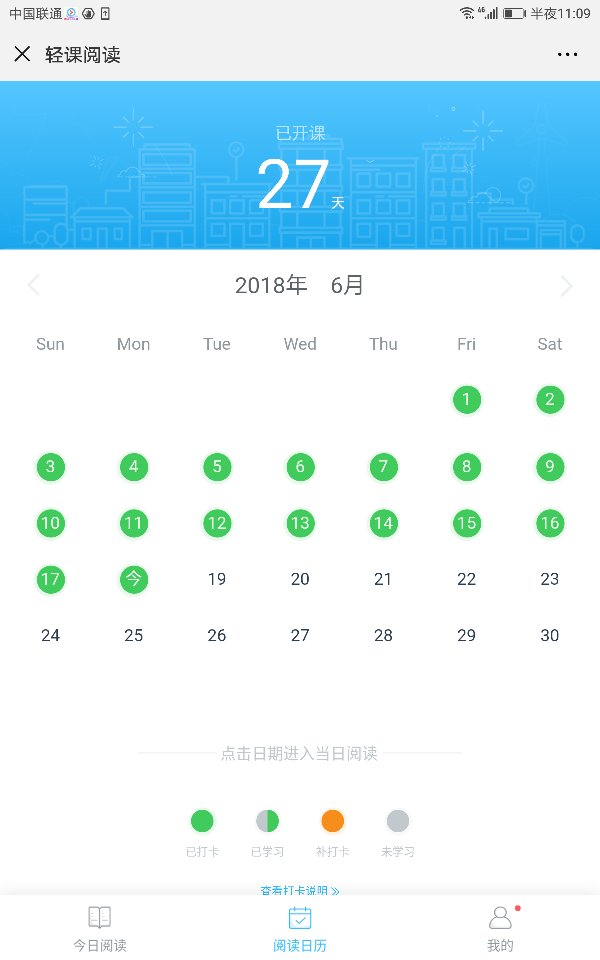Open today's reading marked 今

tap(133, 579)
